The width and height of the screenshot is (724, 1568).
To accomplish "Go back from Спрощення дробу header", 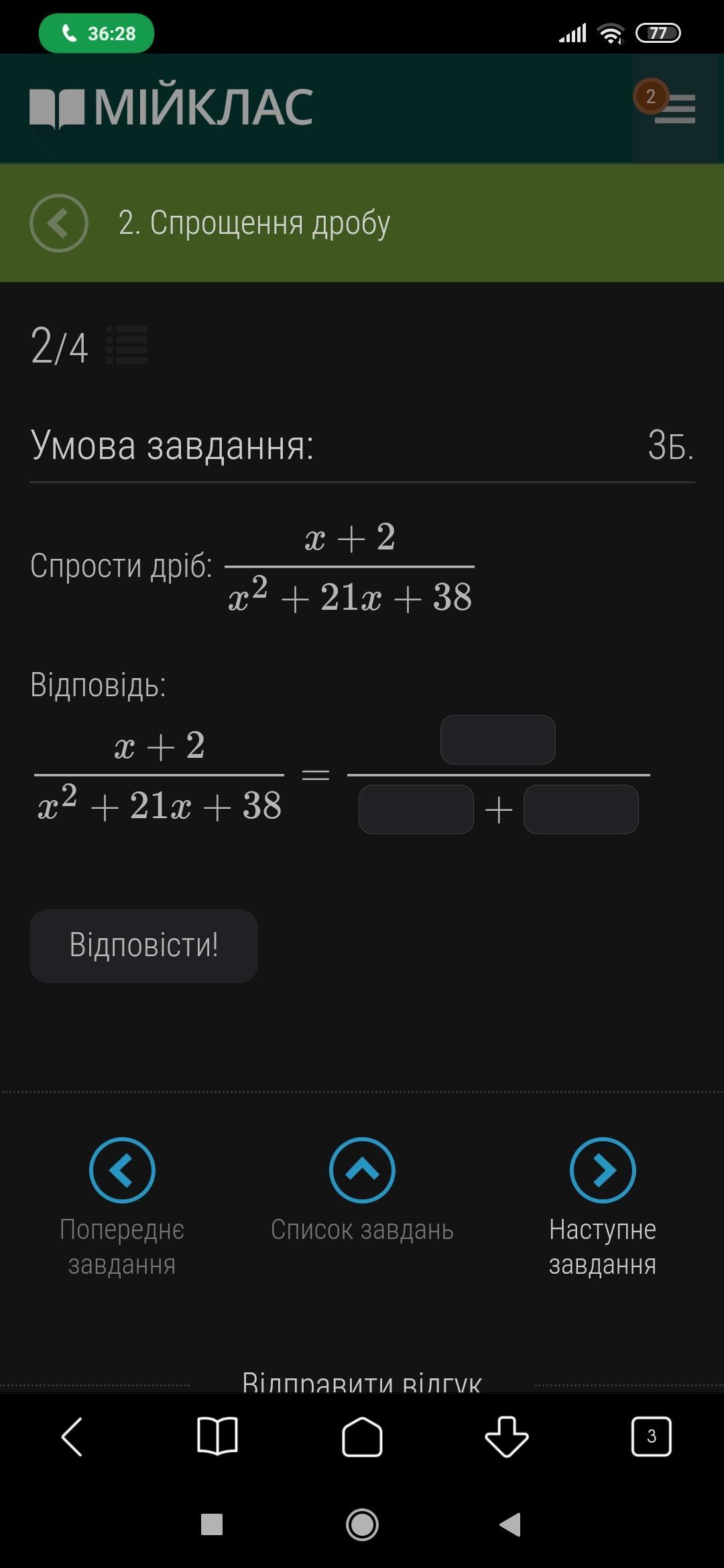I will click(59, 223).
